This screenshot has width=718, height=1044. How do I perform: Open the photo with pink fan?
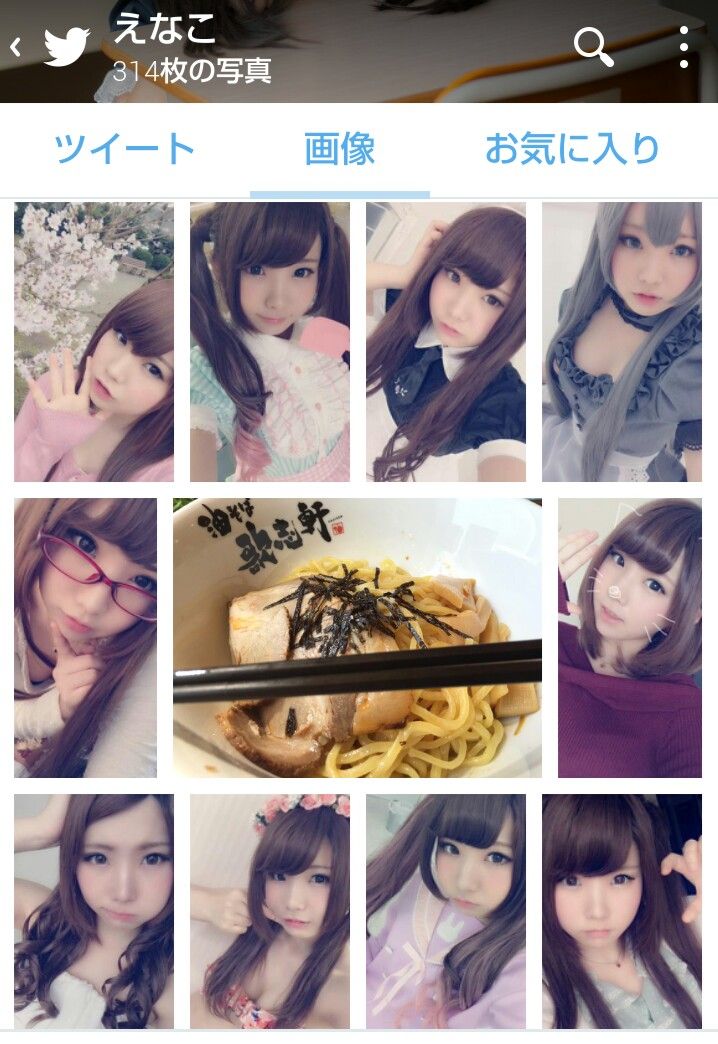(270, 342)
